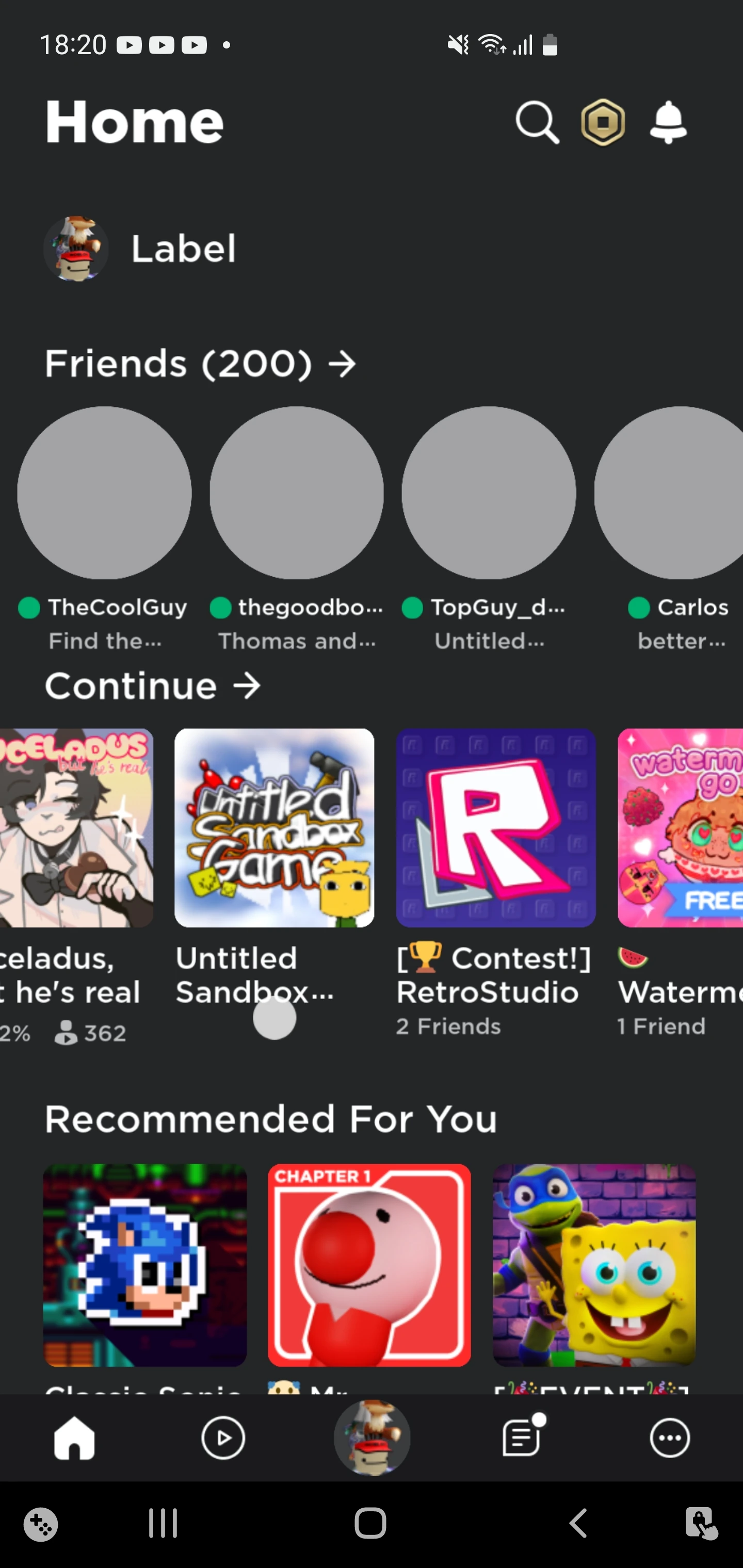Open the notifications bell
This screenshot has width=743, height=1568.
click(668, 122)
